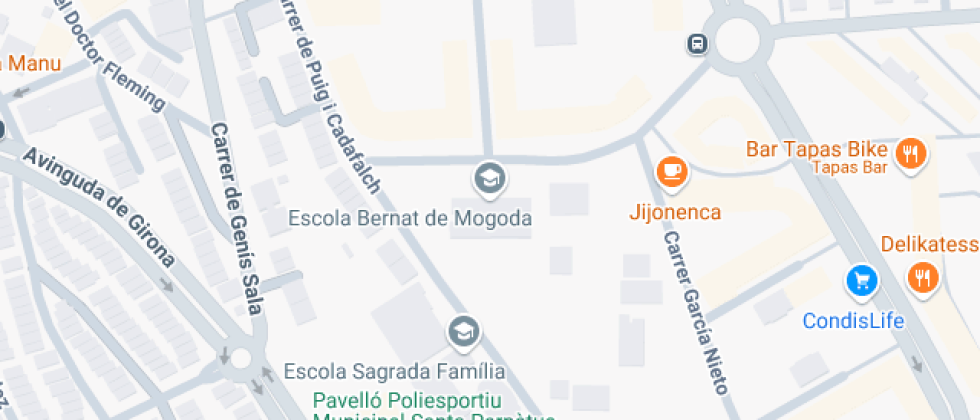This screenshot has height=420, width=980.
Task: Open the CondisLife shopping cart marker
Action: click(x=862, y=281)
